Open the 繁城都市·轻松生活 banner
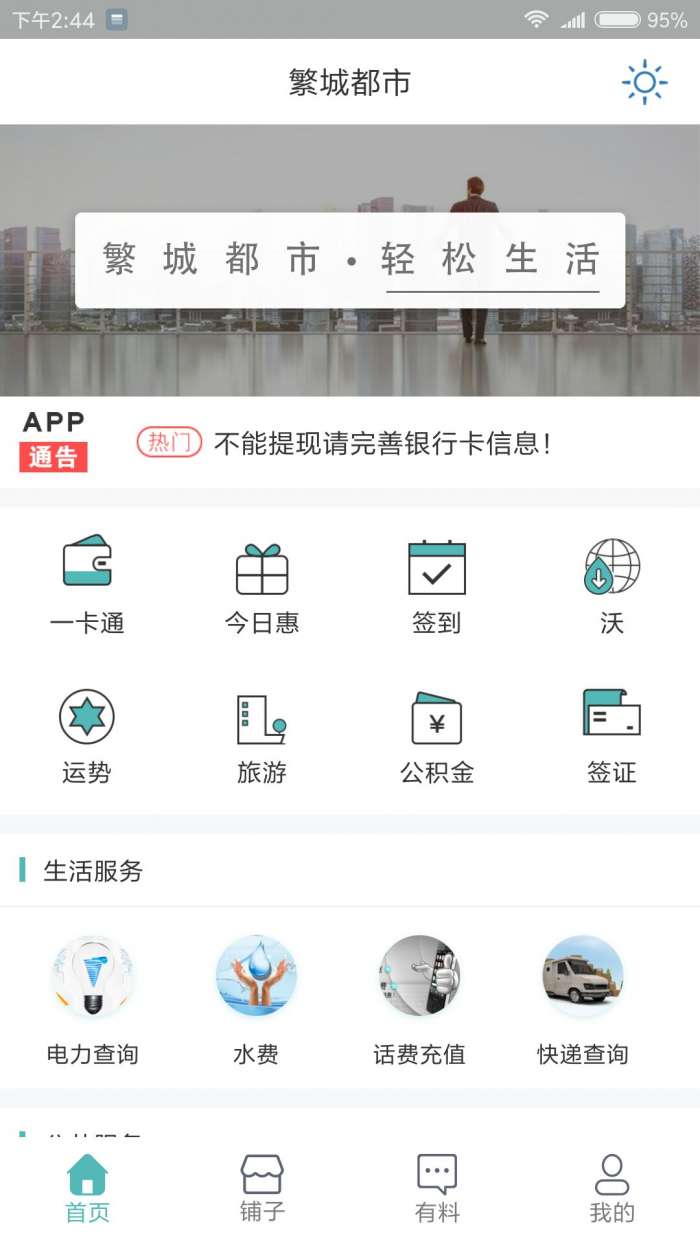 click(x=350, y=260)
